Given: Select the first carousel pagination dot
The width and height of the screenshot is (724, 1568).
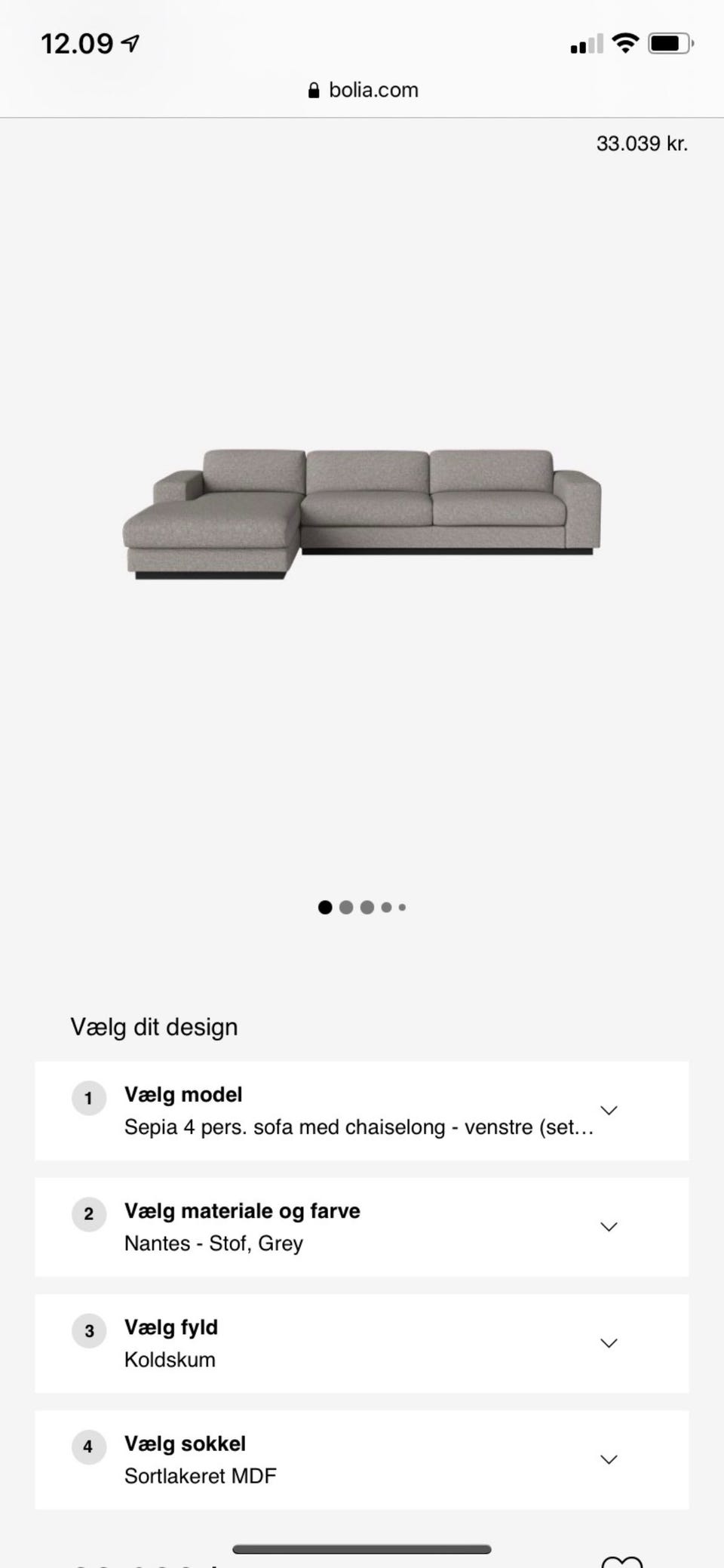Looking at the screenshot, I should coord(325,907).
